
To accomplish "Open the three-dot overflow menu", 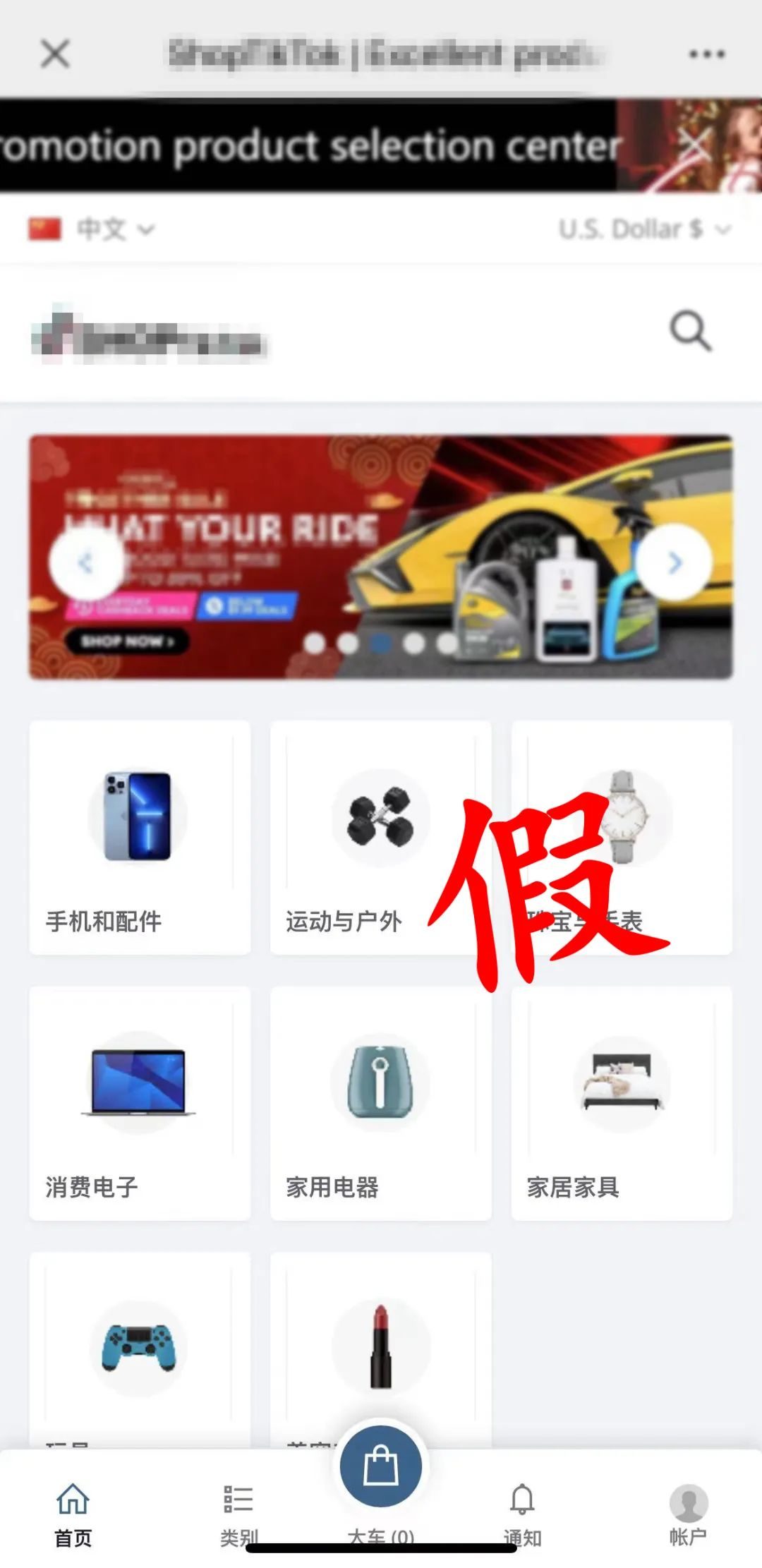I will [x=706, y=54].
